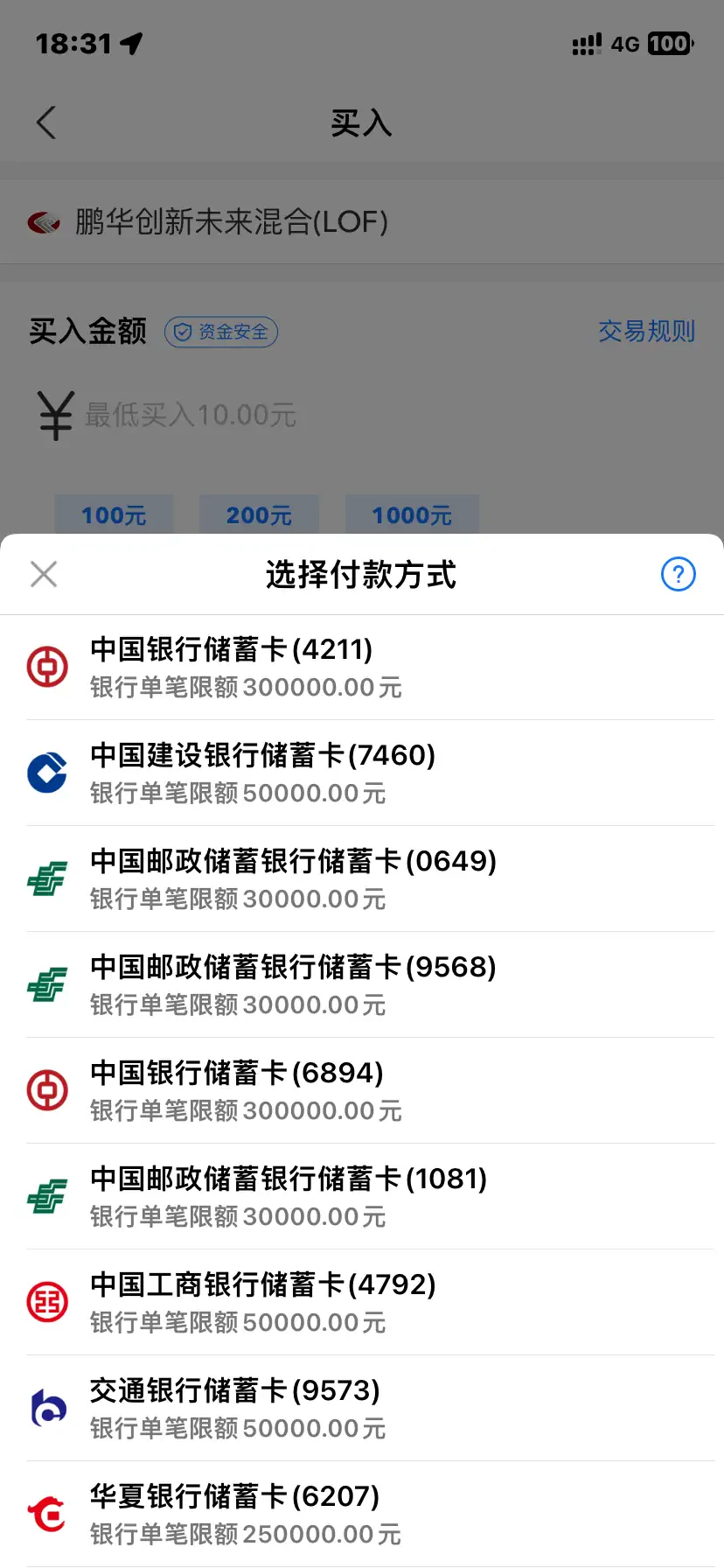Screen dimensions: 724x1568
Task: Tap the Bank of China logo for card 6894
Action: [47, 1090]
